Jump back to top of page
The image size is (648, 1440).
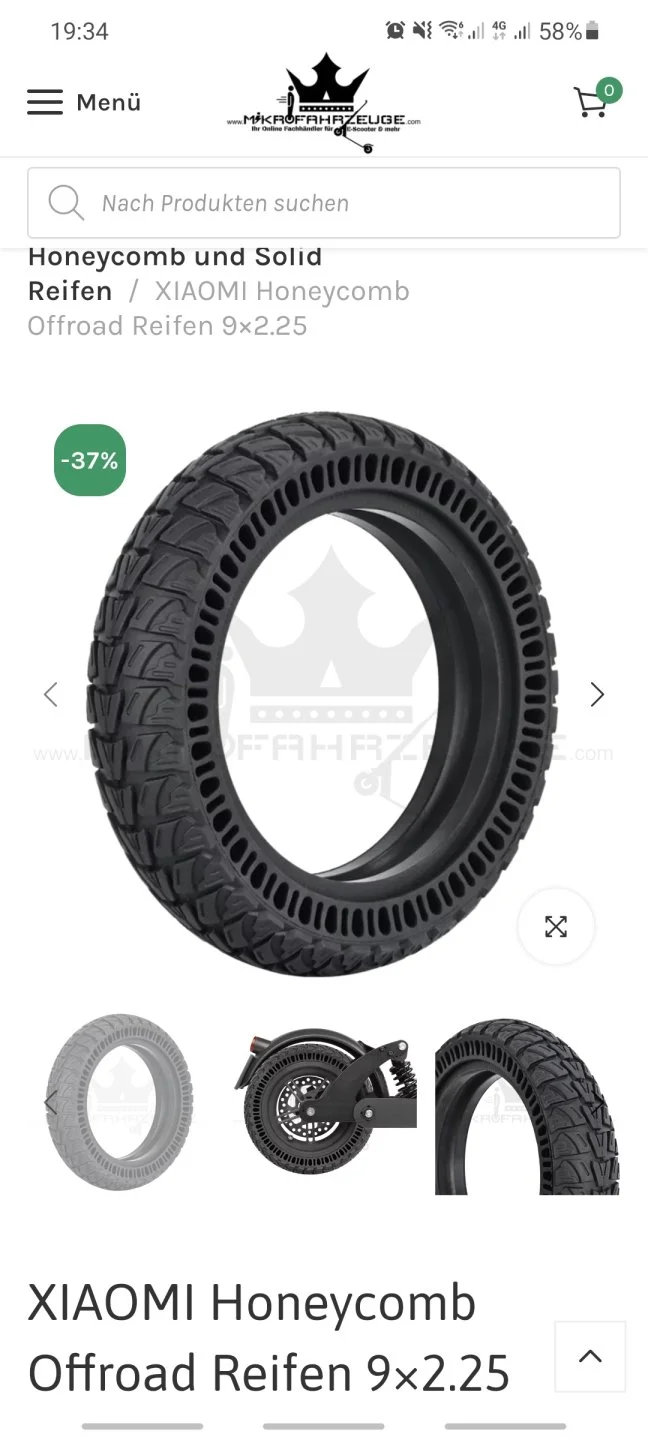590,1357
